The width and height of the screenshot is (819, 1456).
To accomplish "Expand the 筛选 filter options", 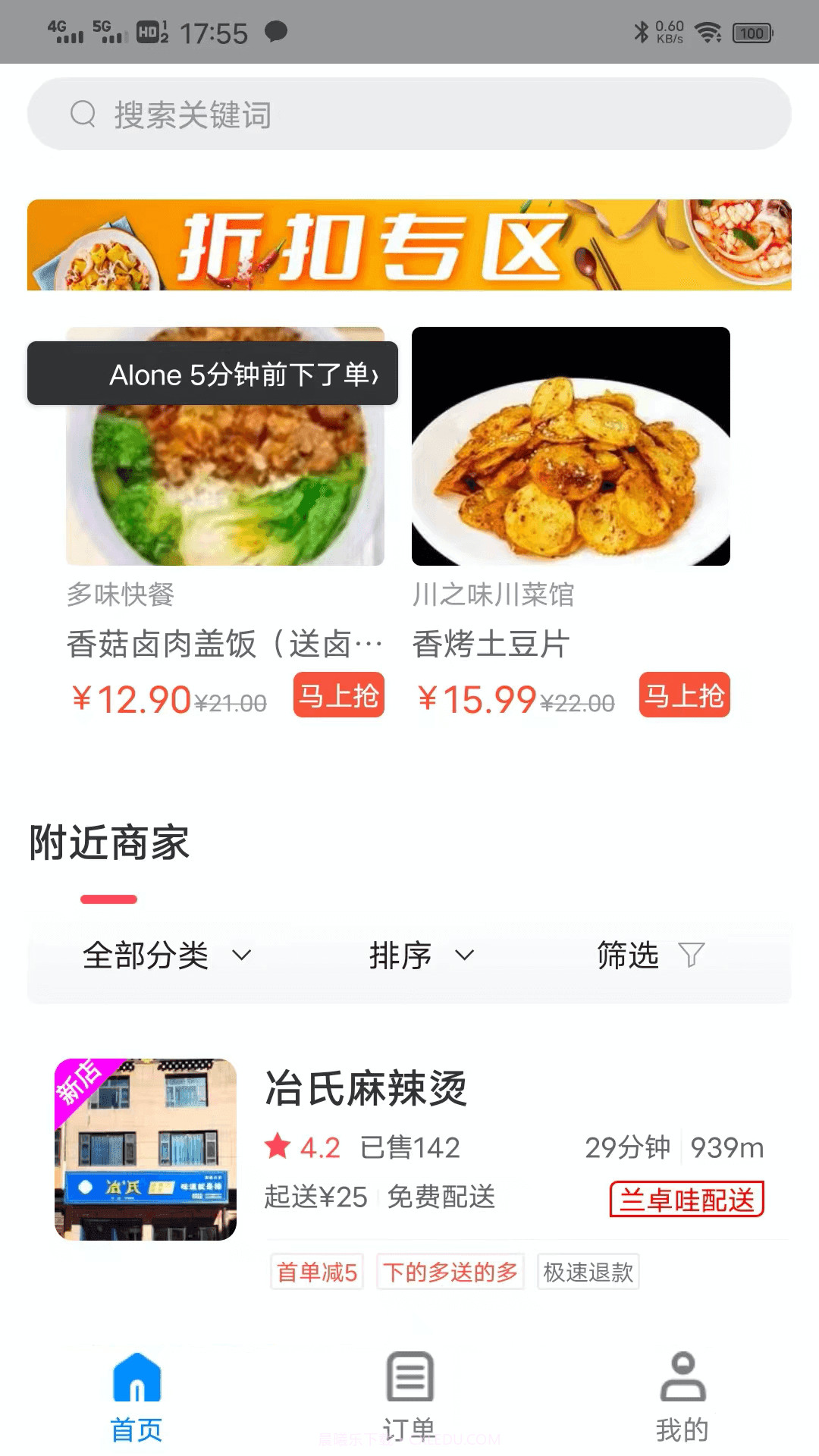I will [648, 955].
